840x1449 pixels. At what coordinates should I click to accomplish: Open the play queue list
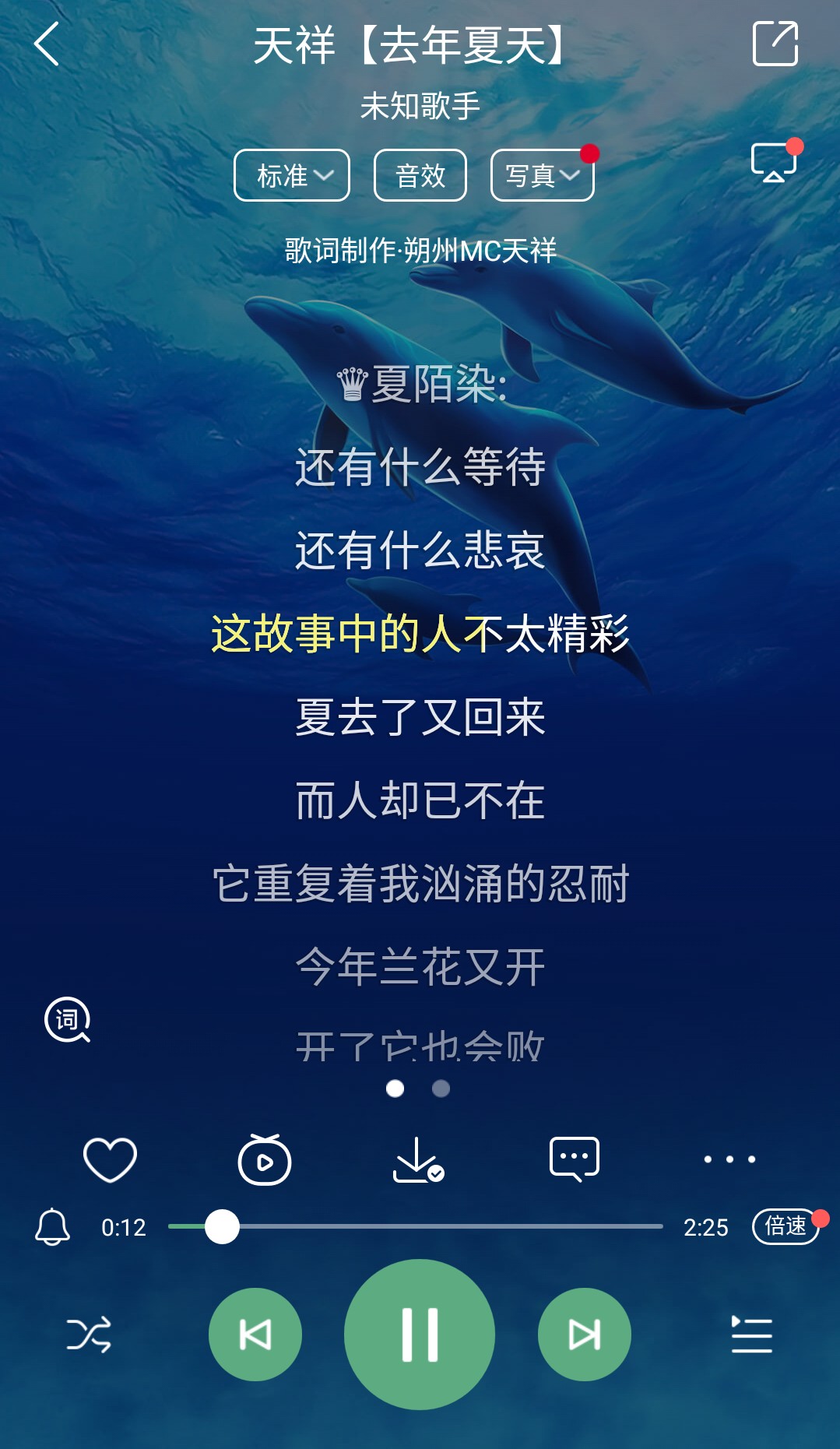(x=751, y=1335)
